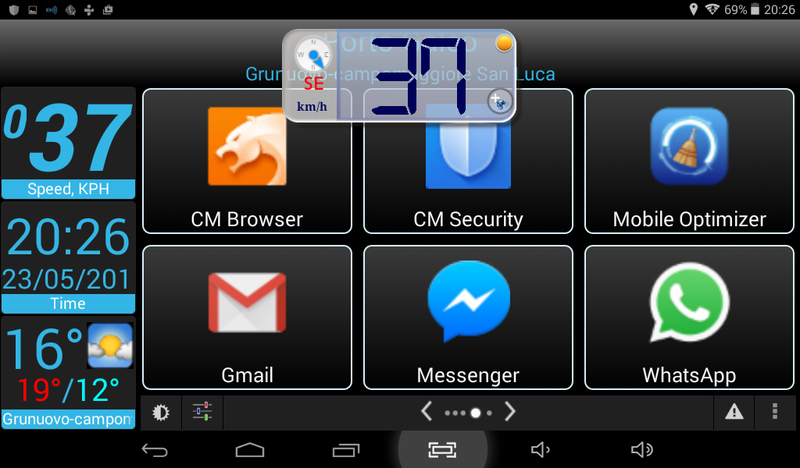Lower the volume in navigation bar
This screenshot has height=468, width=800.
[541, 450]
